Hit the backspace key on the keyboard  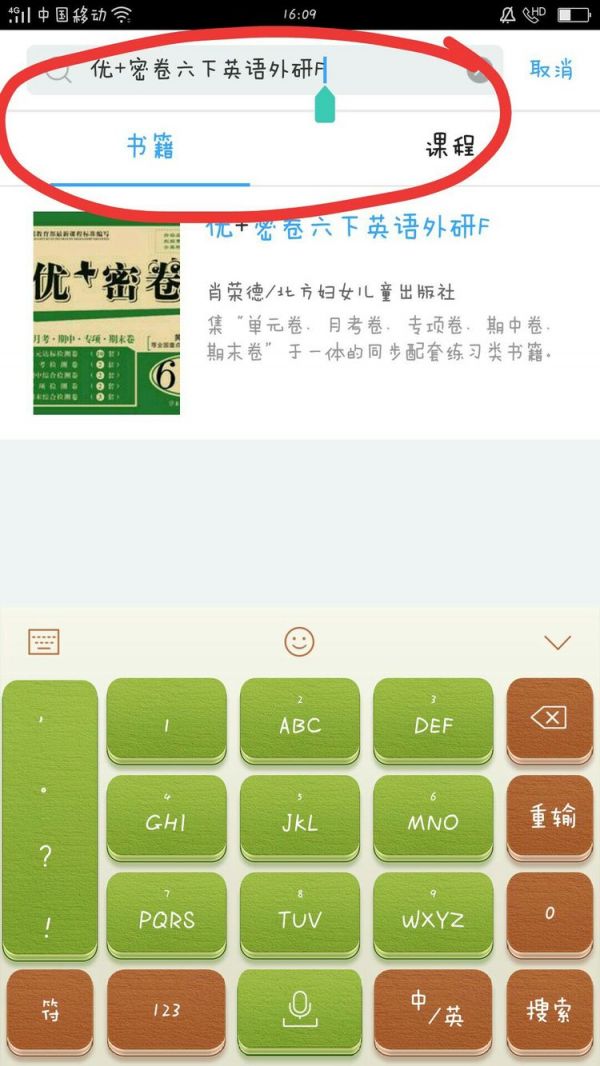pos(549,718)
